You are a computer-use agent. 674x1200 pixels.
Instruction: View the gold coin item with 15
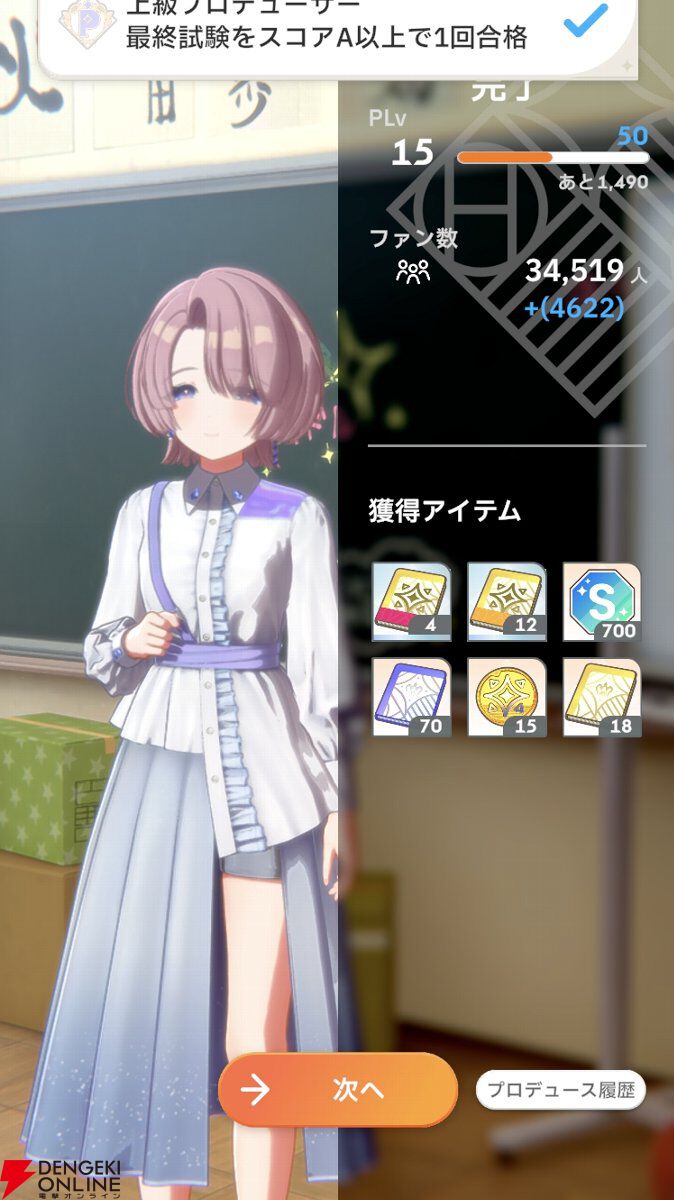point(506,697)
